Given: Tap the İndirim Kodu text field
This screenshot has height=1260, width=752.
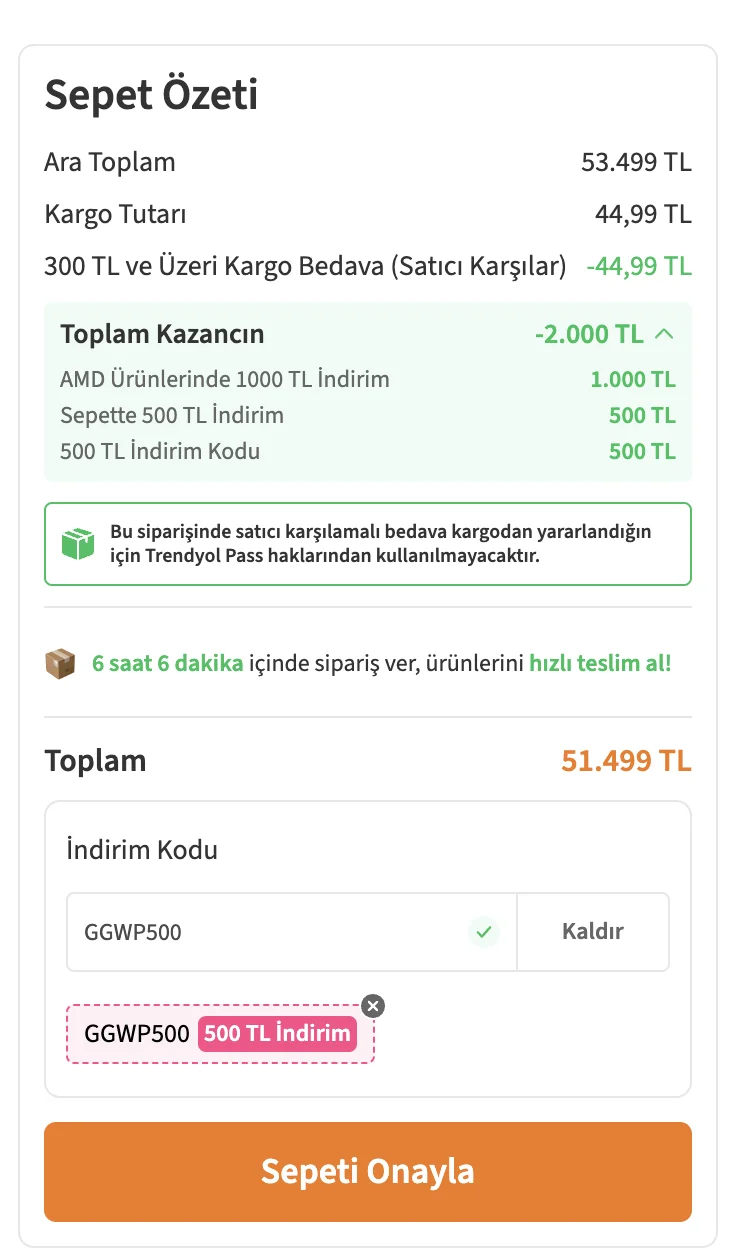Looking at the screenshot, I should pyautogui.click(x=265, y=932).
